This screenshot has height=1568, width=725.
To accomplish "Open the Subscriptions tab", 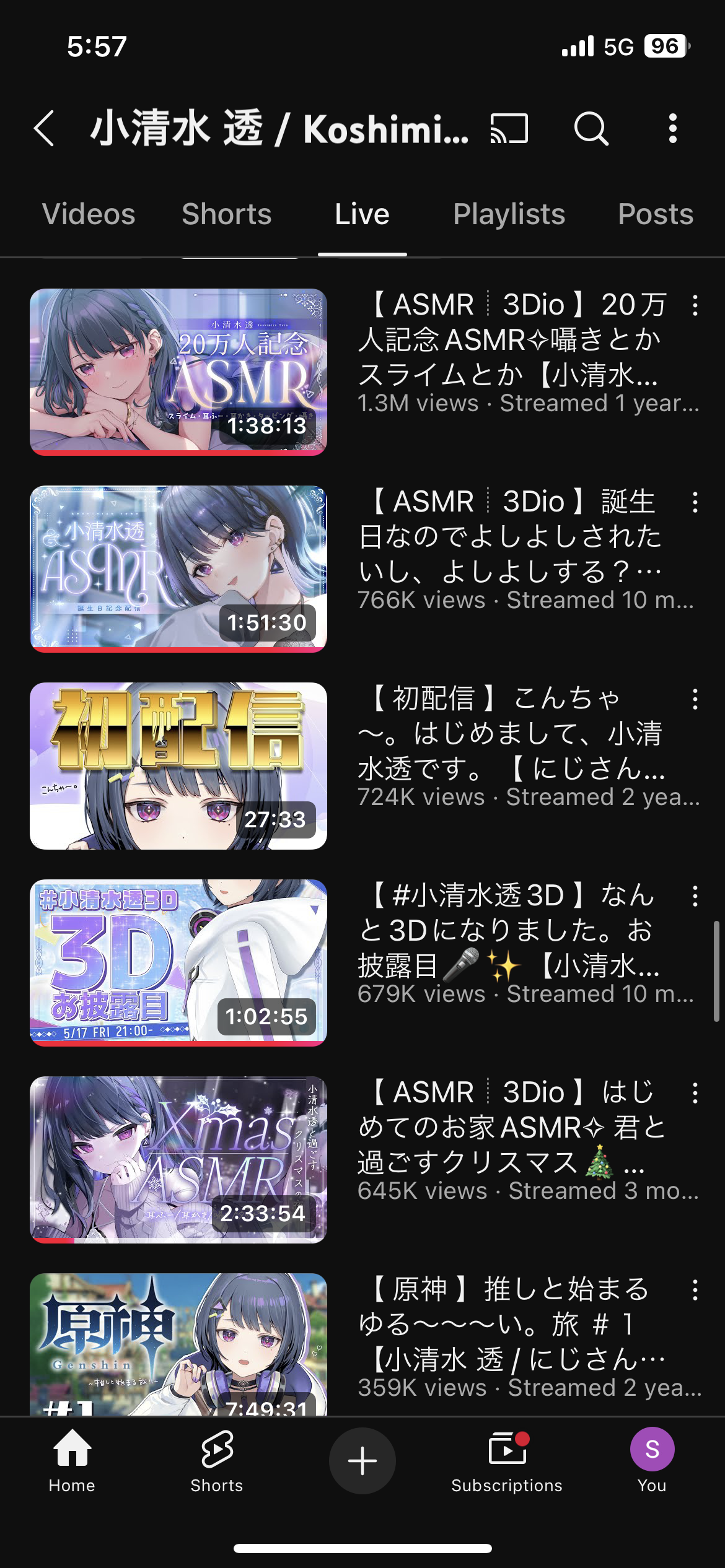I will pos(507,1461).
